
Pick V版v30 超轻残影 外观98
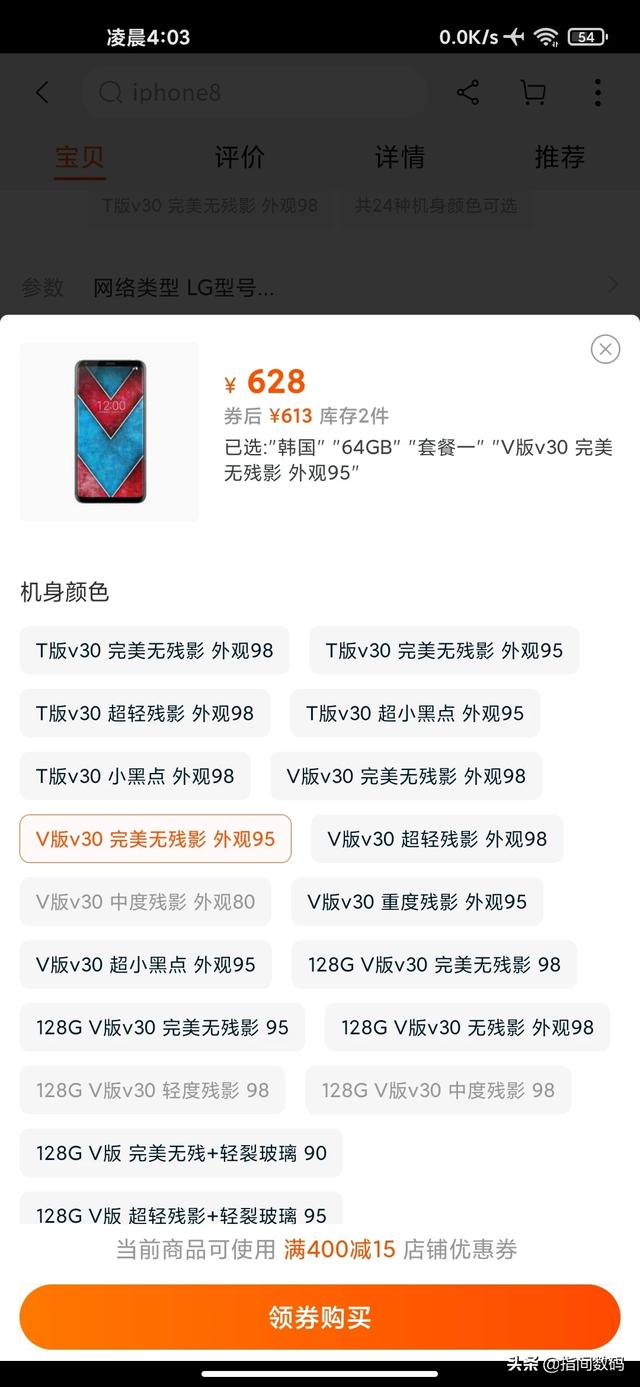[437, 839]
